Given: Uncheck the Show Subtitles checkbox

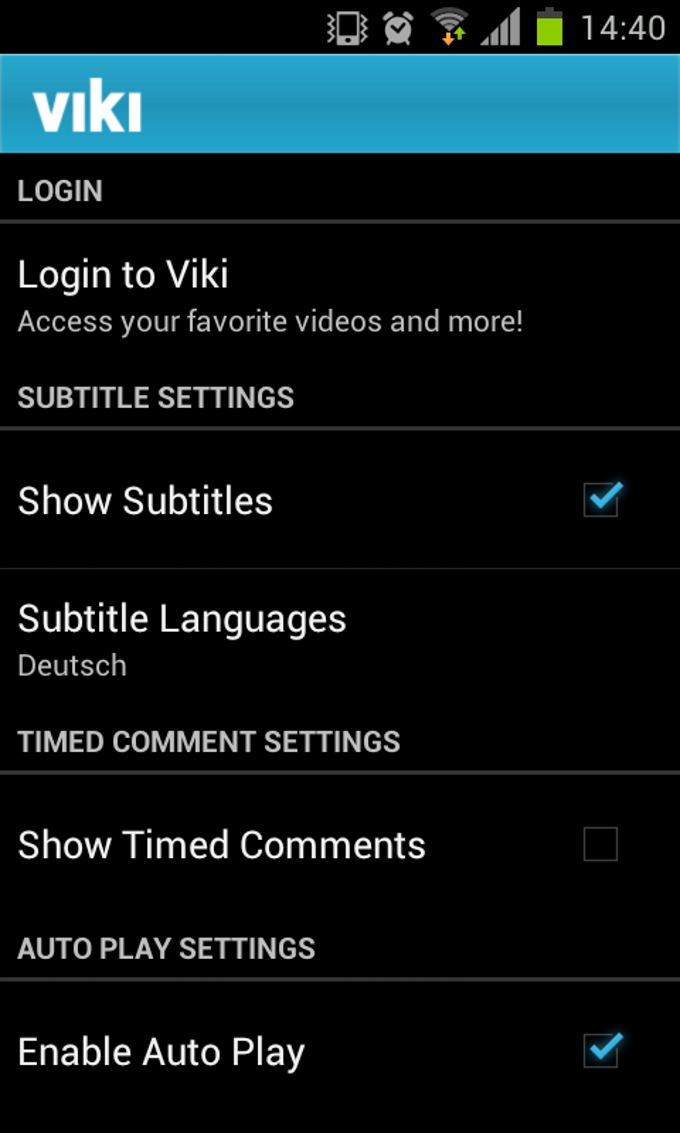Looking at the screenshot, I should (601, 500).
